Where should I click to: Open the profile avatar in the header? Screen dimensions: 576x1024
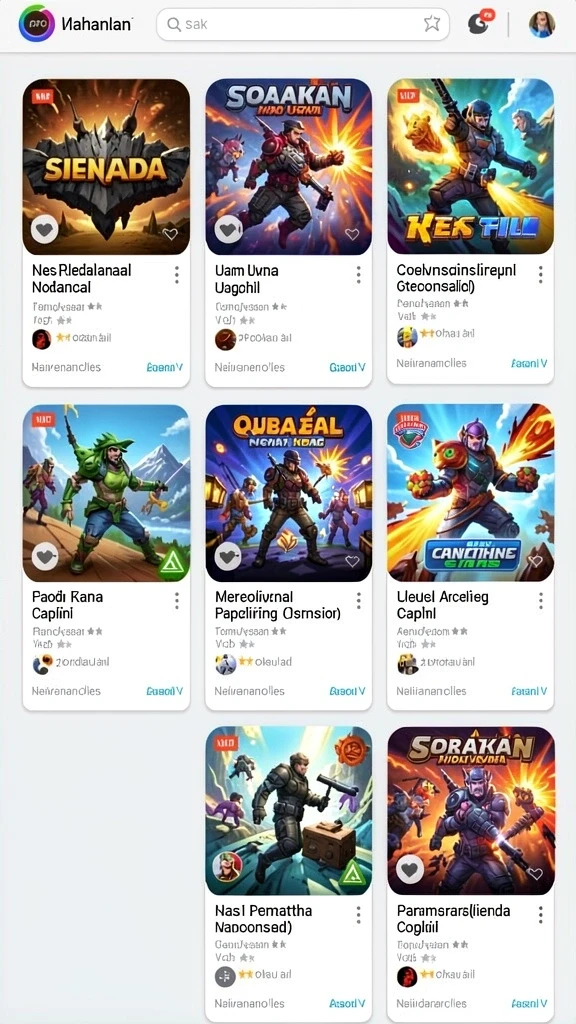pos(541,24)
